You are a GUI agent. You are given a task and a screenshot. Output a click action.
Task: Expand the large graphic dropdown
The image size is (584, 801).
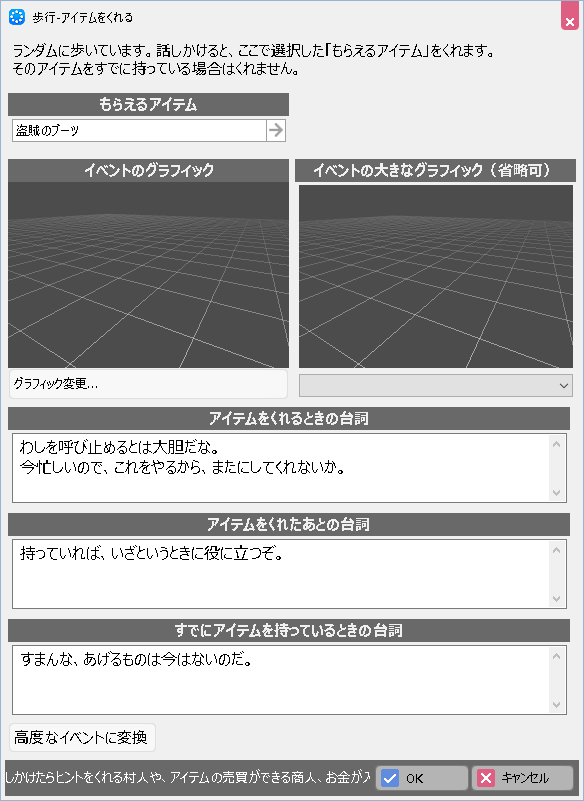pos(436,385)
